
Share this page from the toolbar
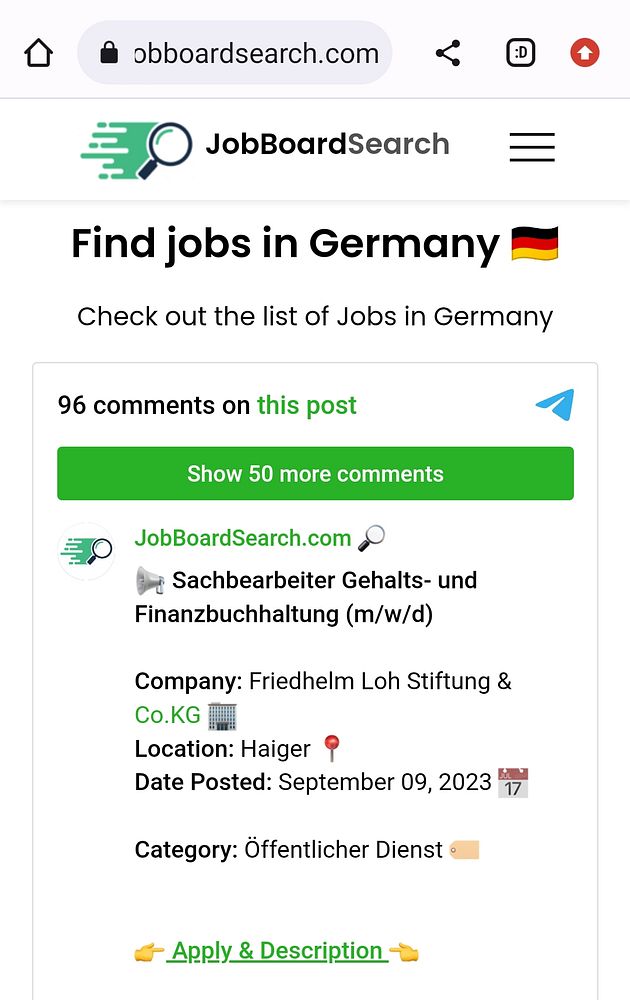click(x=448, y=53)
